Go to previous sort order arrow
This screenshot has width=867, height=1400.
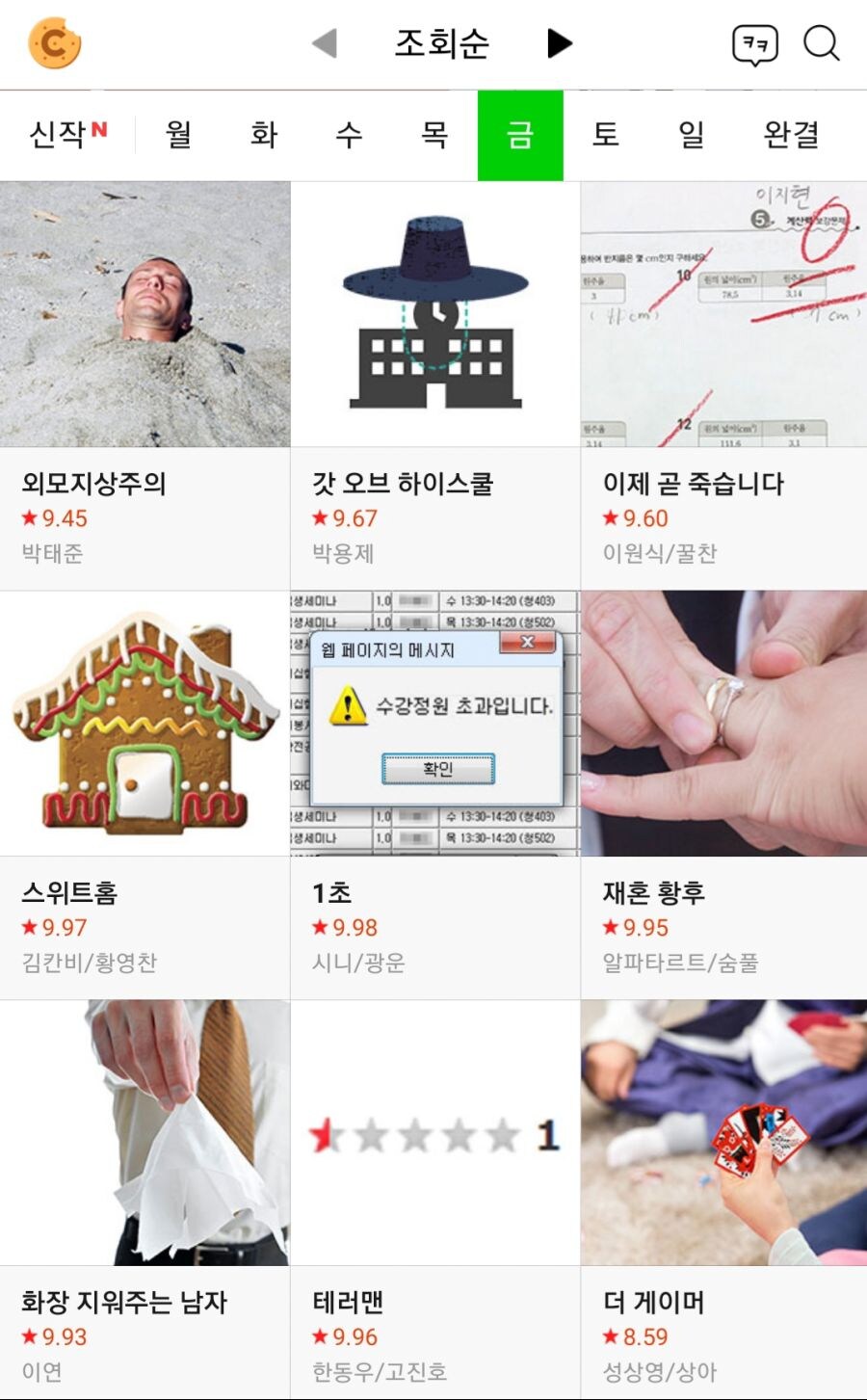[x=325, y=43]
